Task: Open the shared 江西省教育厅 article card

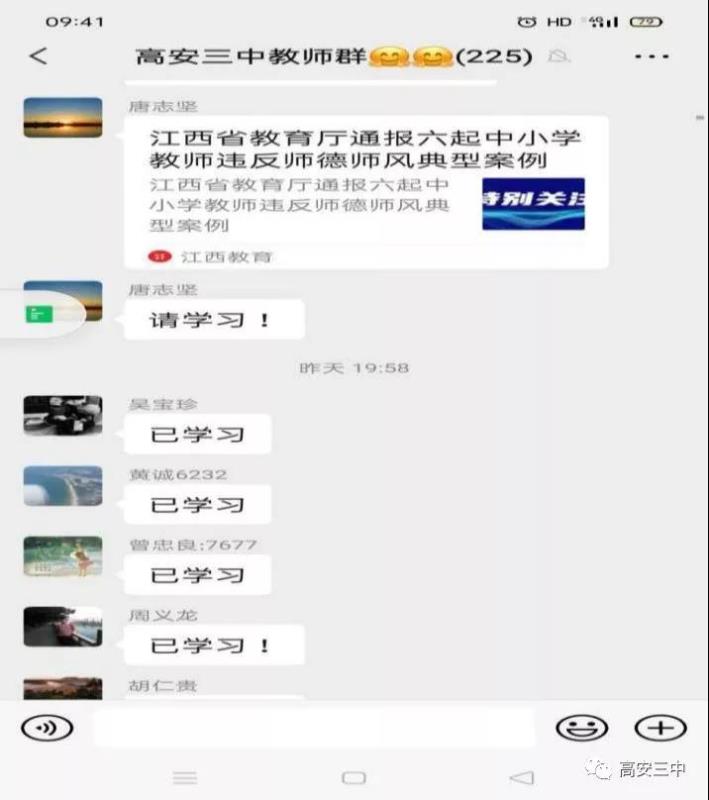Action: [x=366, y=192]
